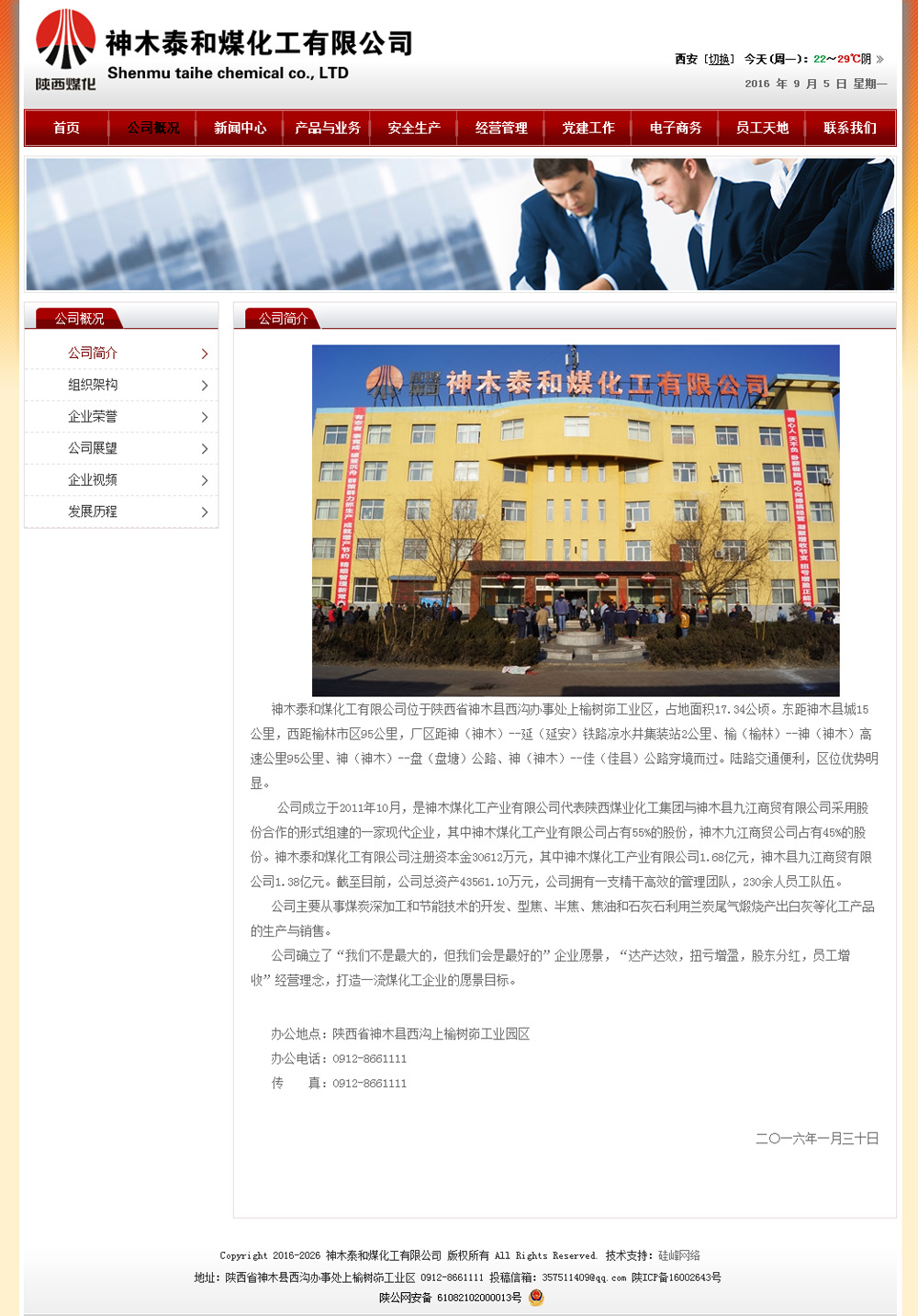Go to 党建工作 page
This screenshot has width=918, height=1316.
[x=588, y=128]
